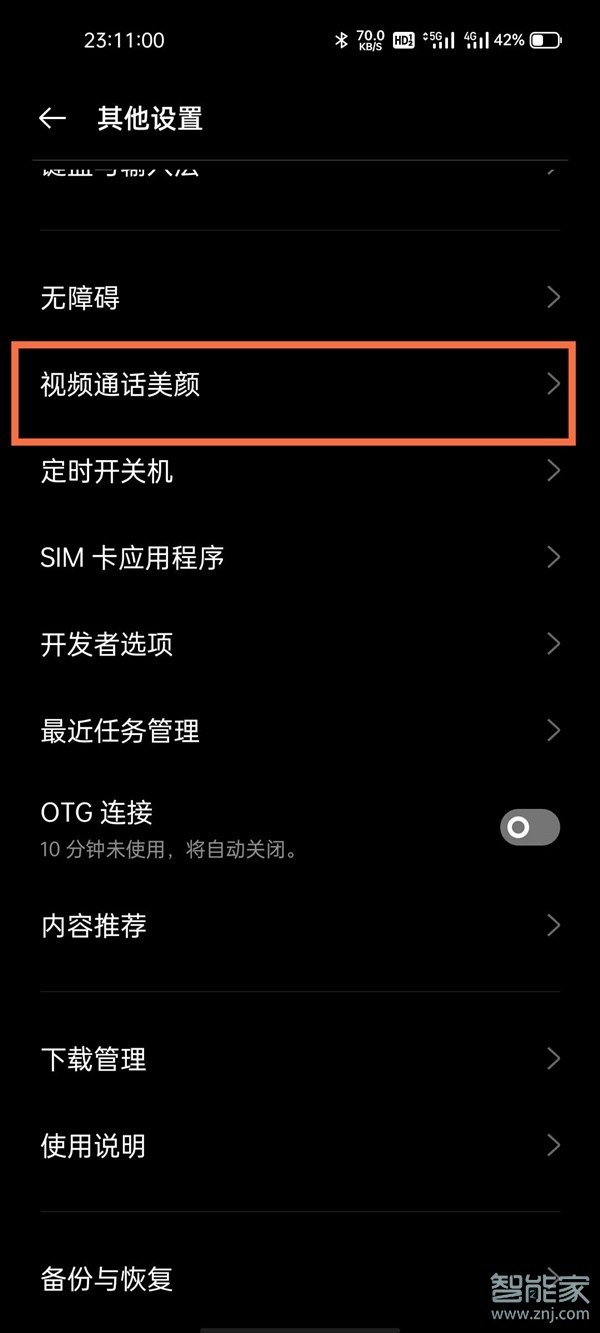
Task: Open 内容推荐 settings
Action: (x=299, y=926)
